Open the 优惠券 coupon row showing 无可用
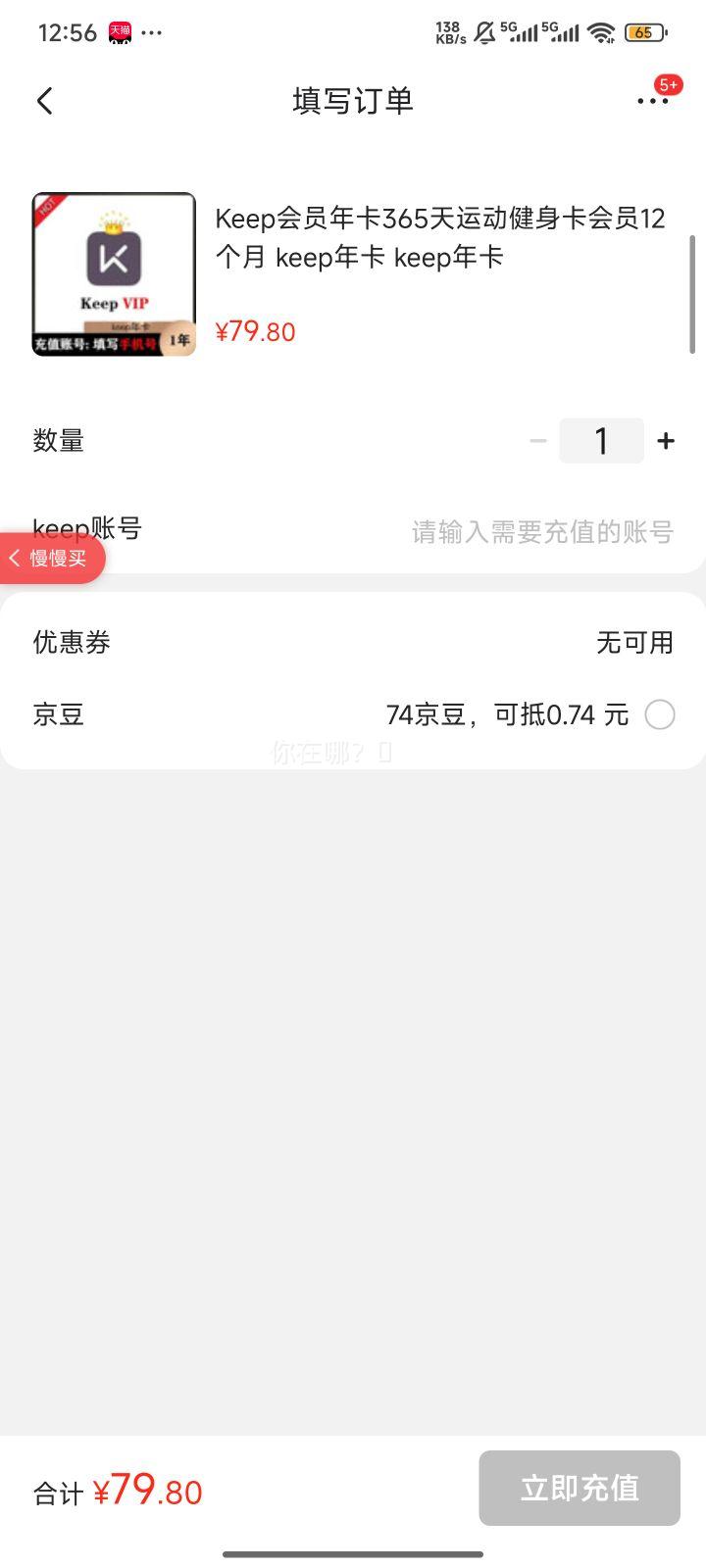The image size is (706, 1568). tap(353, 642)
